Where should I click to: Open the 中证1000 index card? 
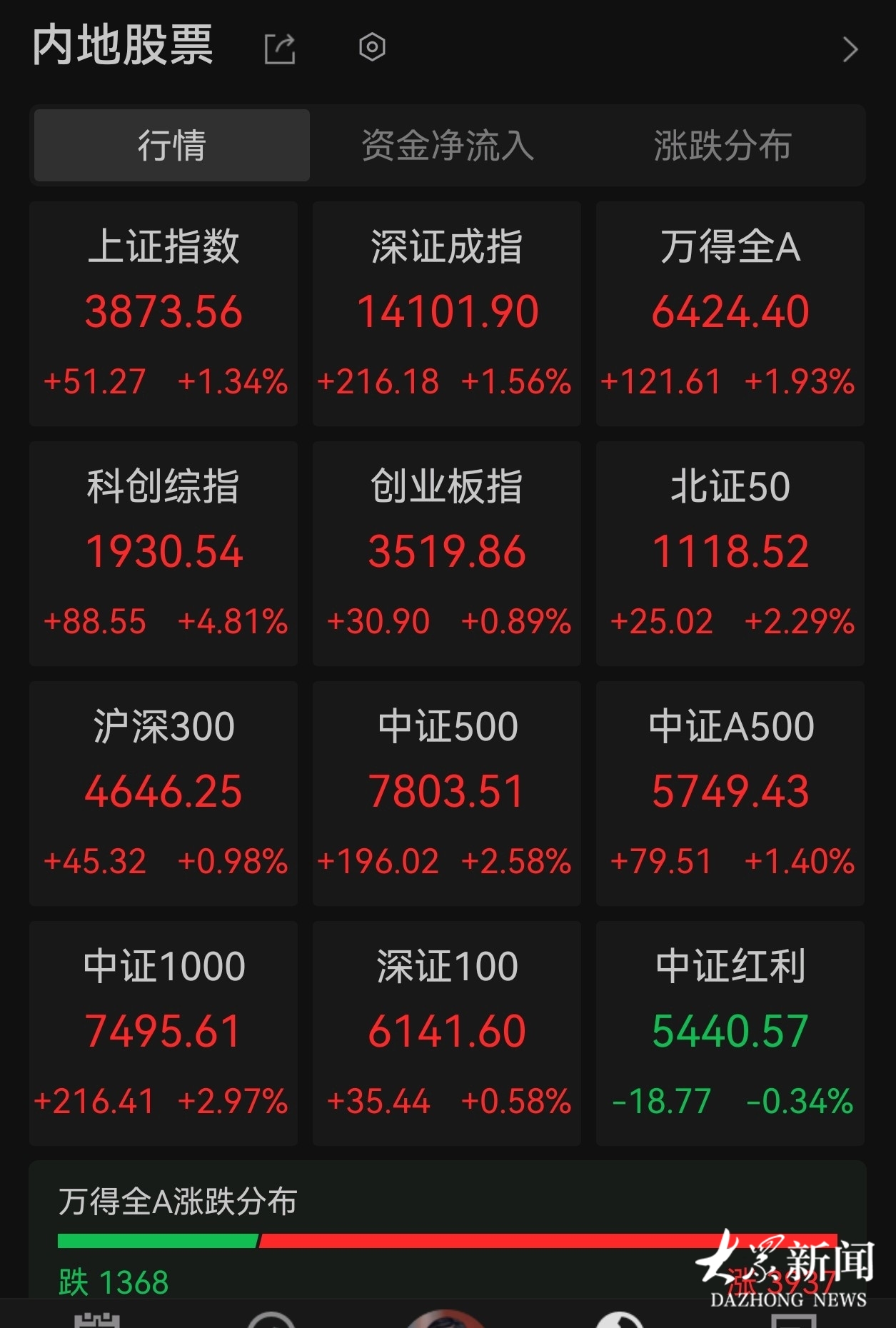click(163, 1033)
